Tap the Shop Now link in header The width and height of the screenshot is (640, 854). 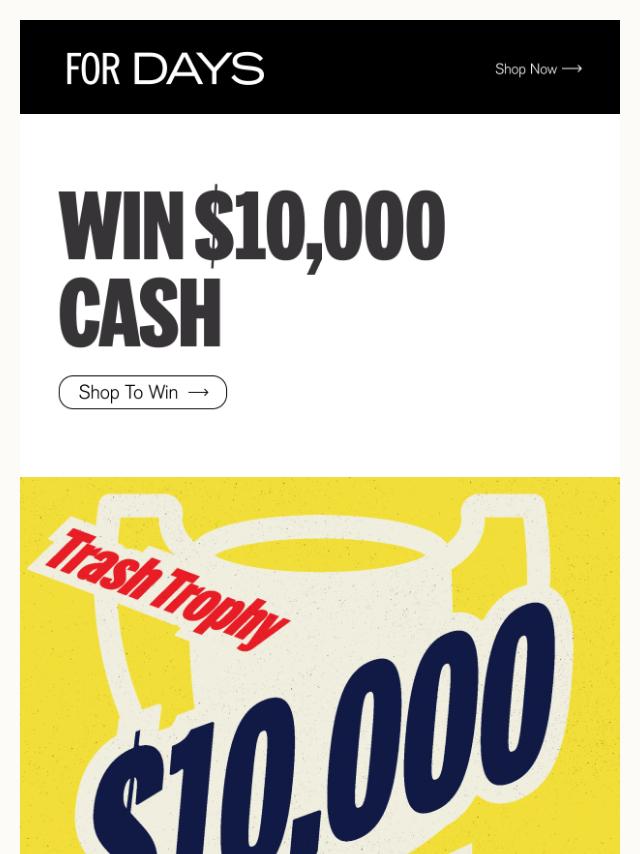[538, 69]
